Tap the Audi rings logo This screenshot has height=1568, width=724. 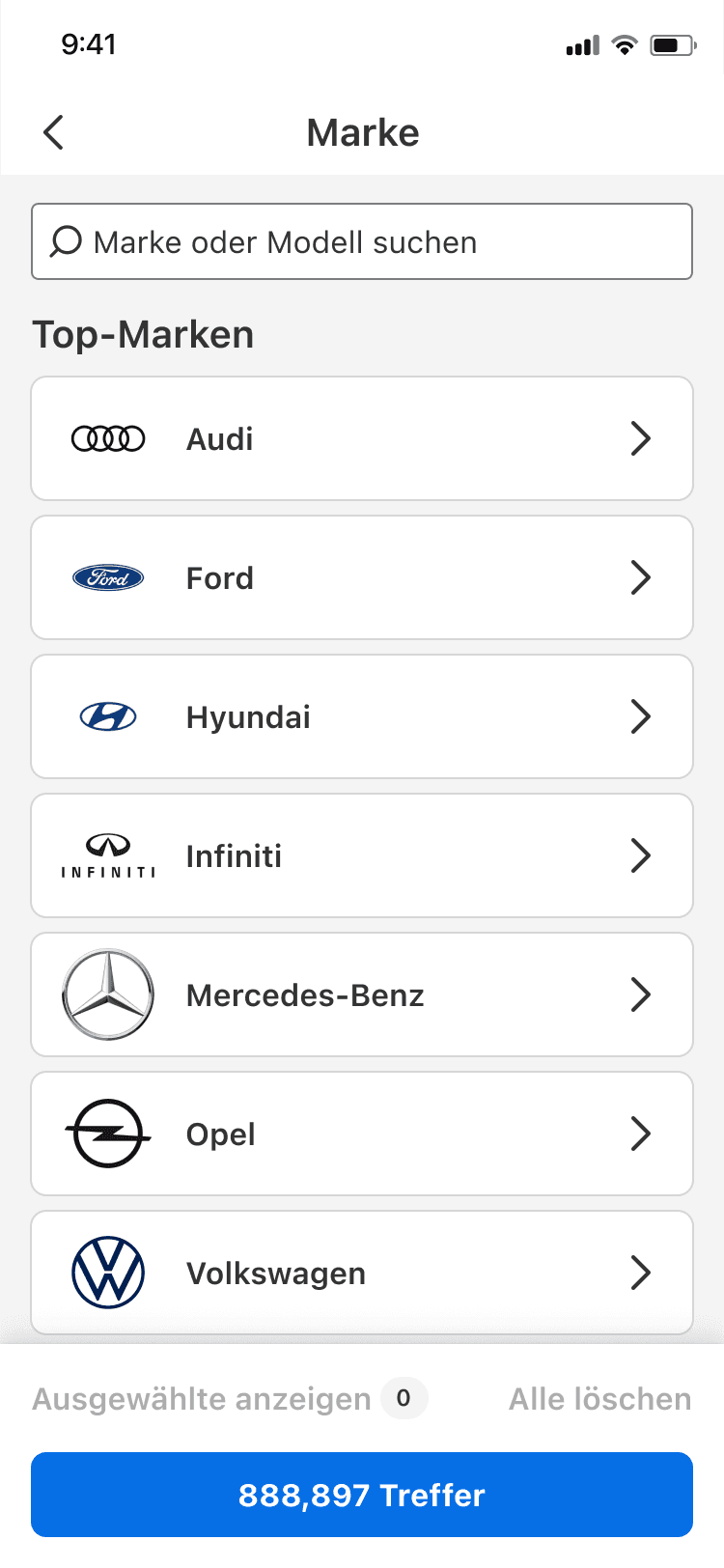pos(107,438)
